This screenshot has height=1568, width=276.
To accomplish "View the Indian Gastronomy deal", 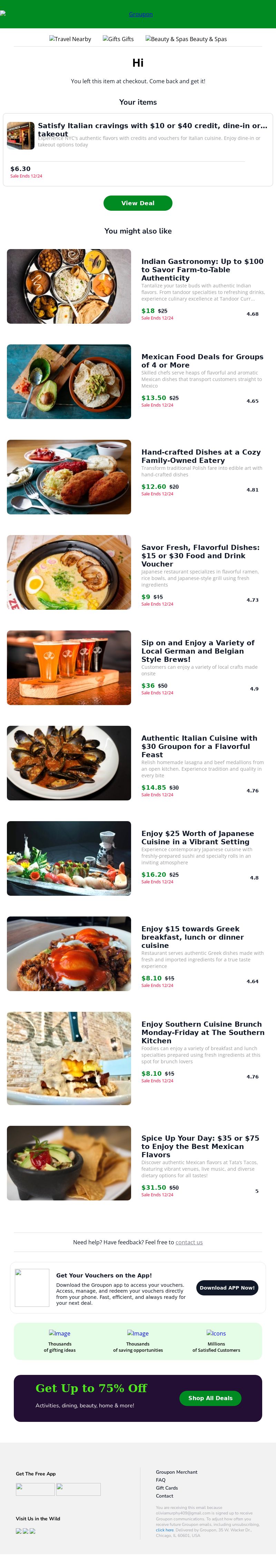I will [x=203, y=270].
